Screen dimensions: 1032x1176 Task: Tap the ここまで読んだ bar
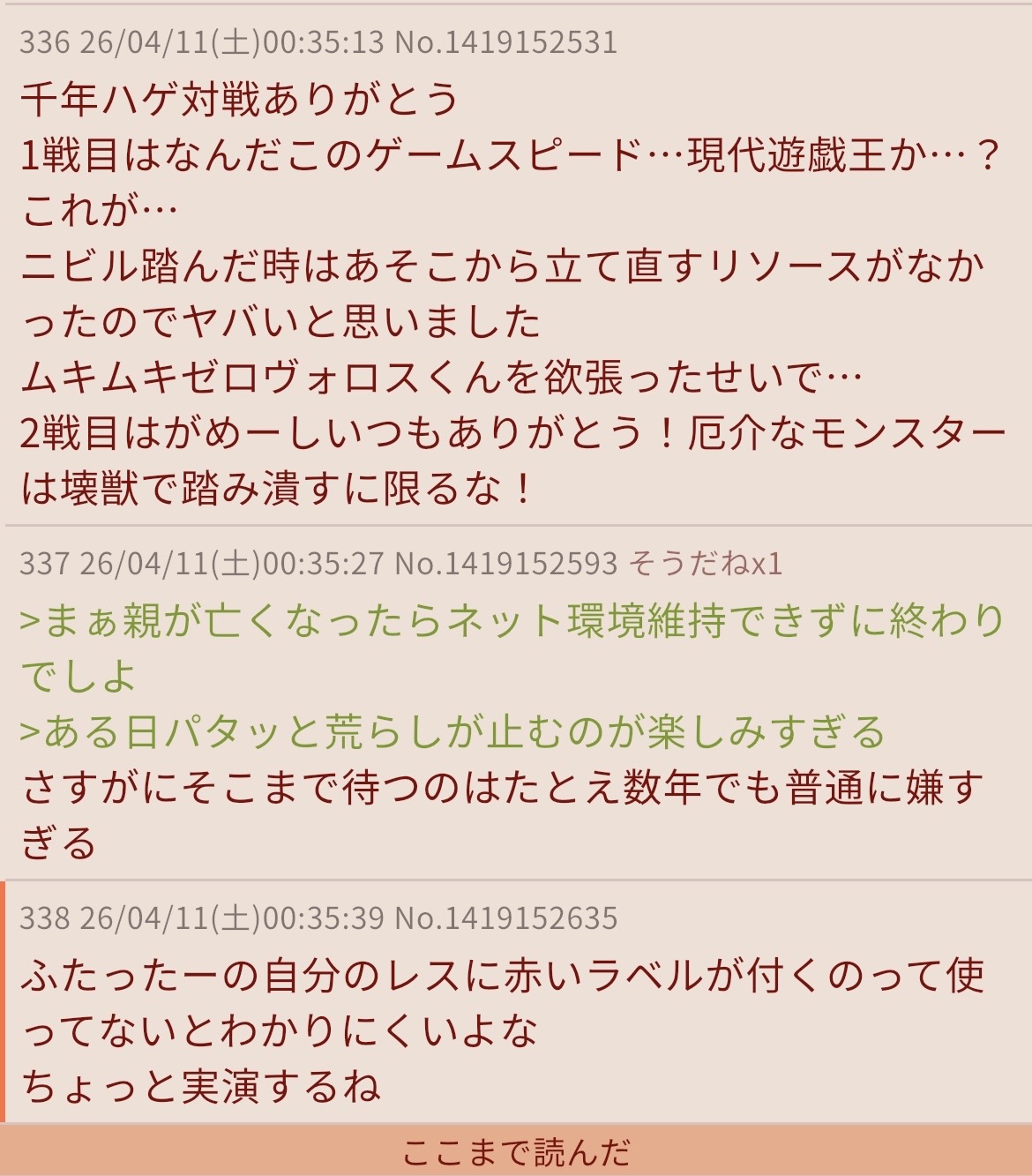coord(516,1152)
